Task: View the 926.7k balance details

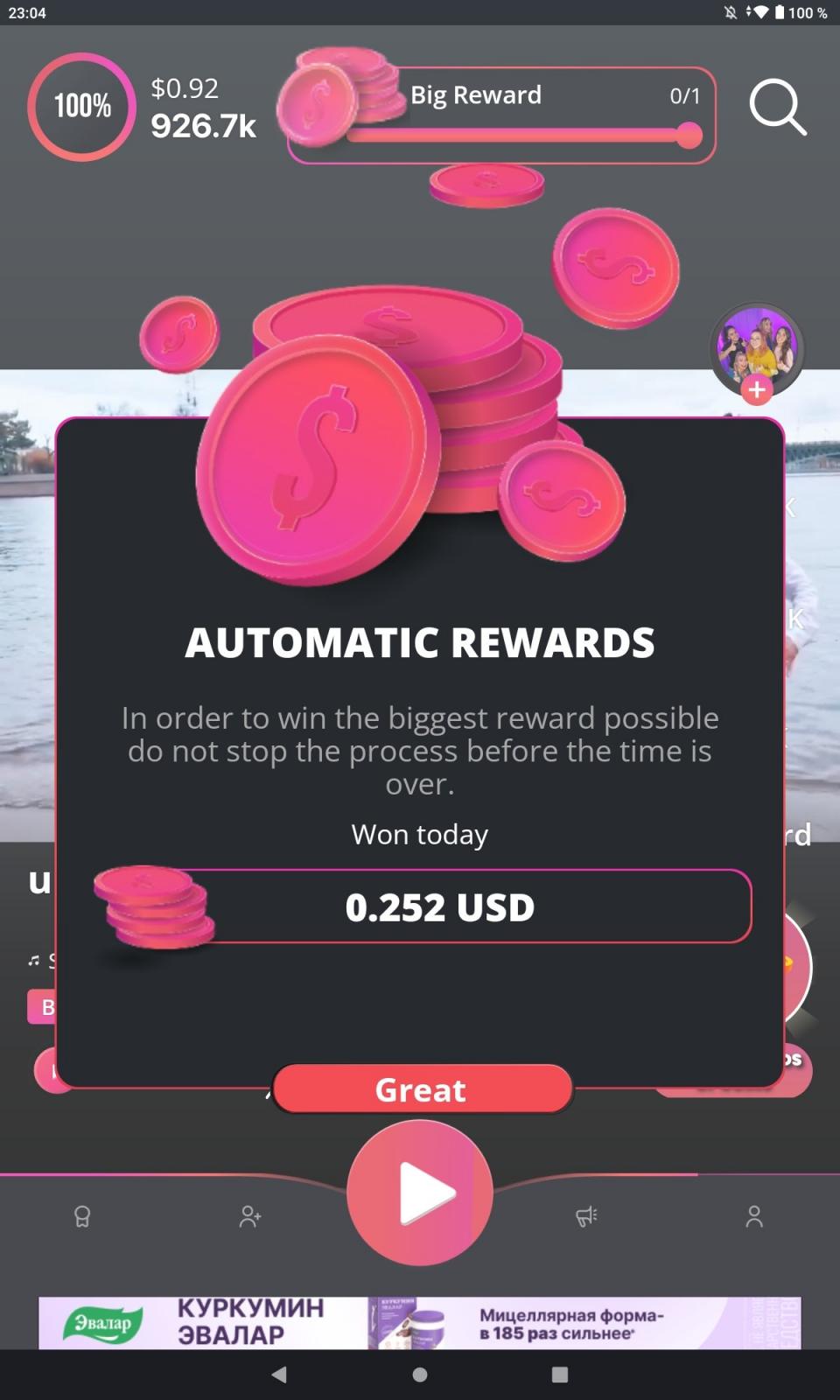Action: click(x=203, y=126)
